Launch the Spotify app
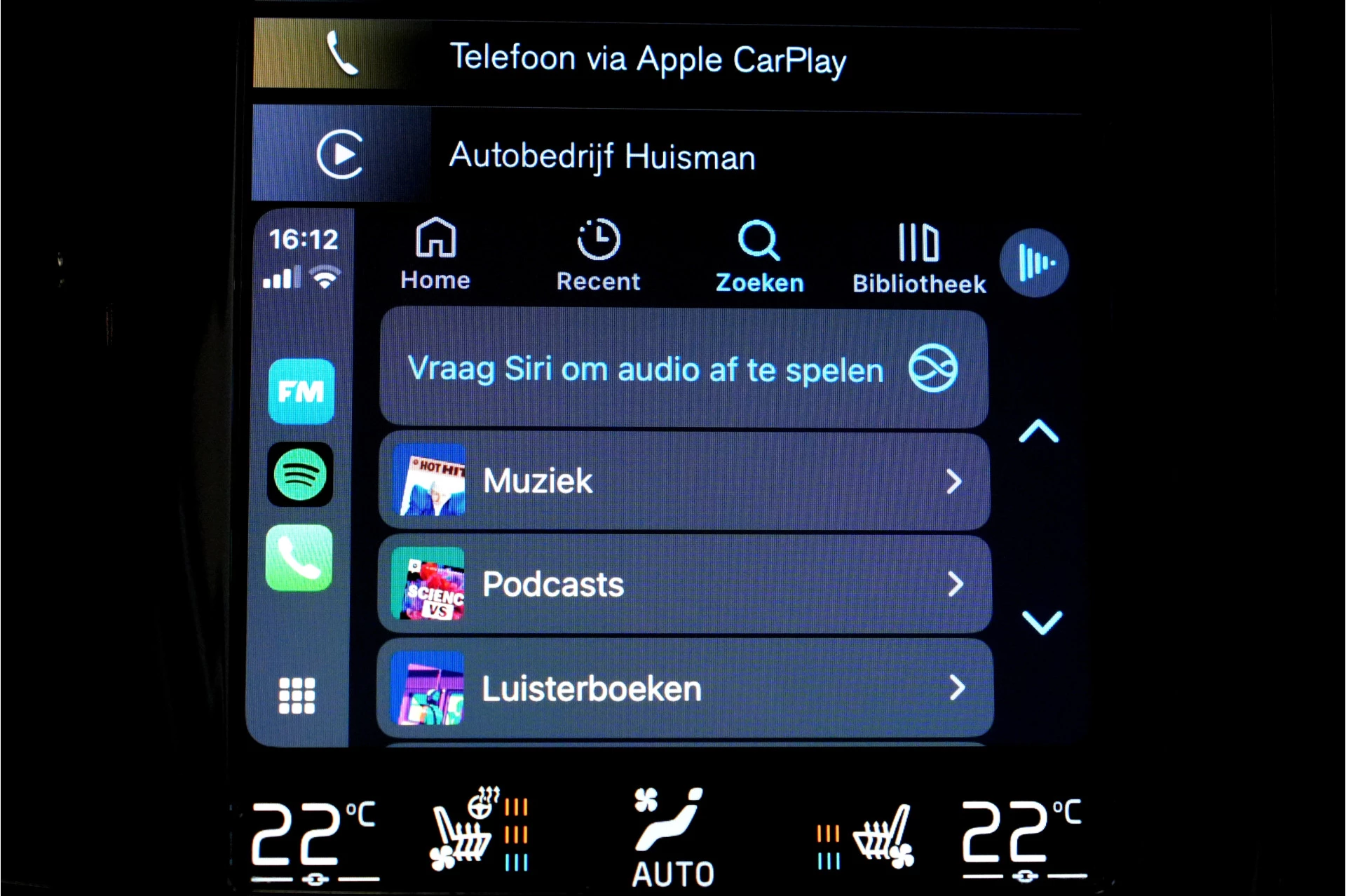 300,475
